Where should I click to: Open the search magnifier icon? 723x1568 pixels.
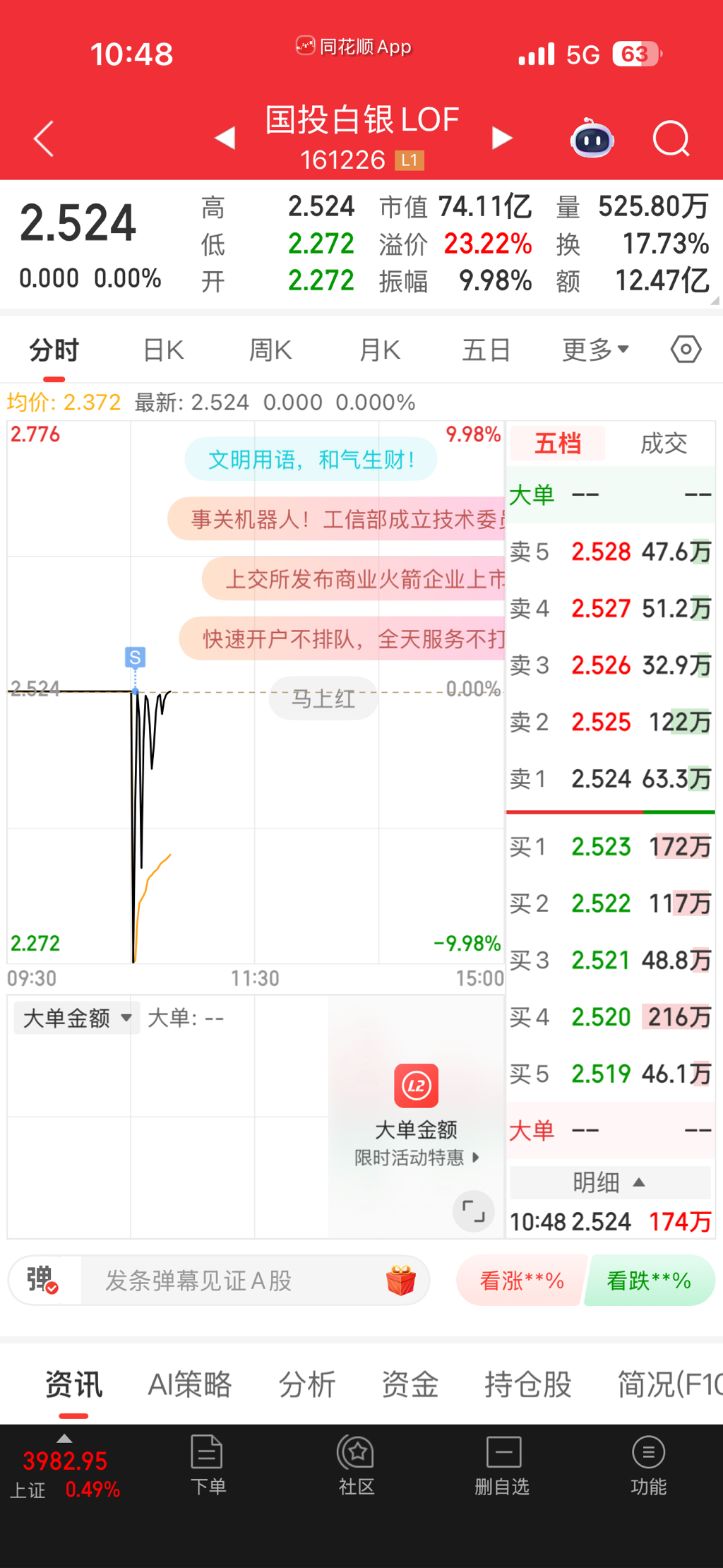coord(670,138)
